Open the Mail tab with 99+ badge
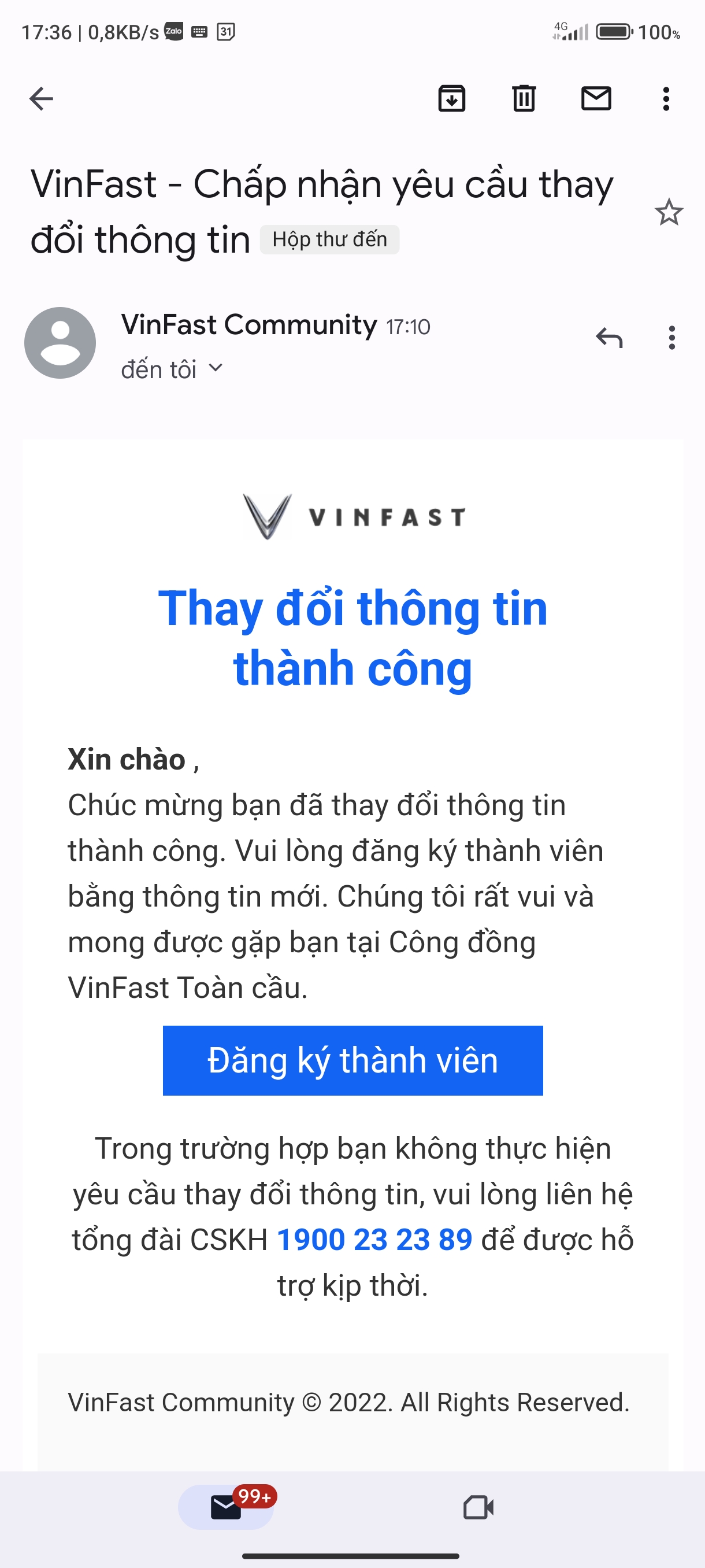This screenshot has width=705, height=1568. coord(226,1507)
